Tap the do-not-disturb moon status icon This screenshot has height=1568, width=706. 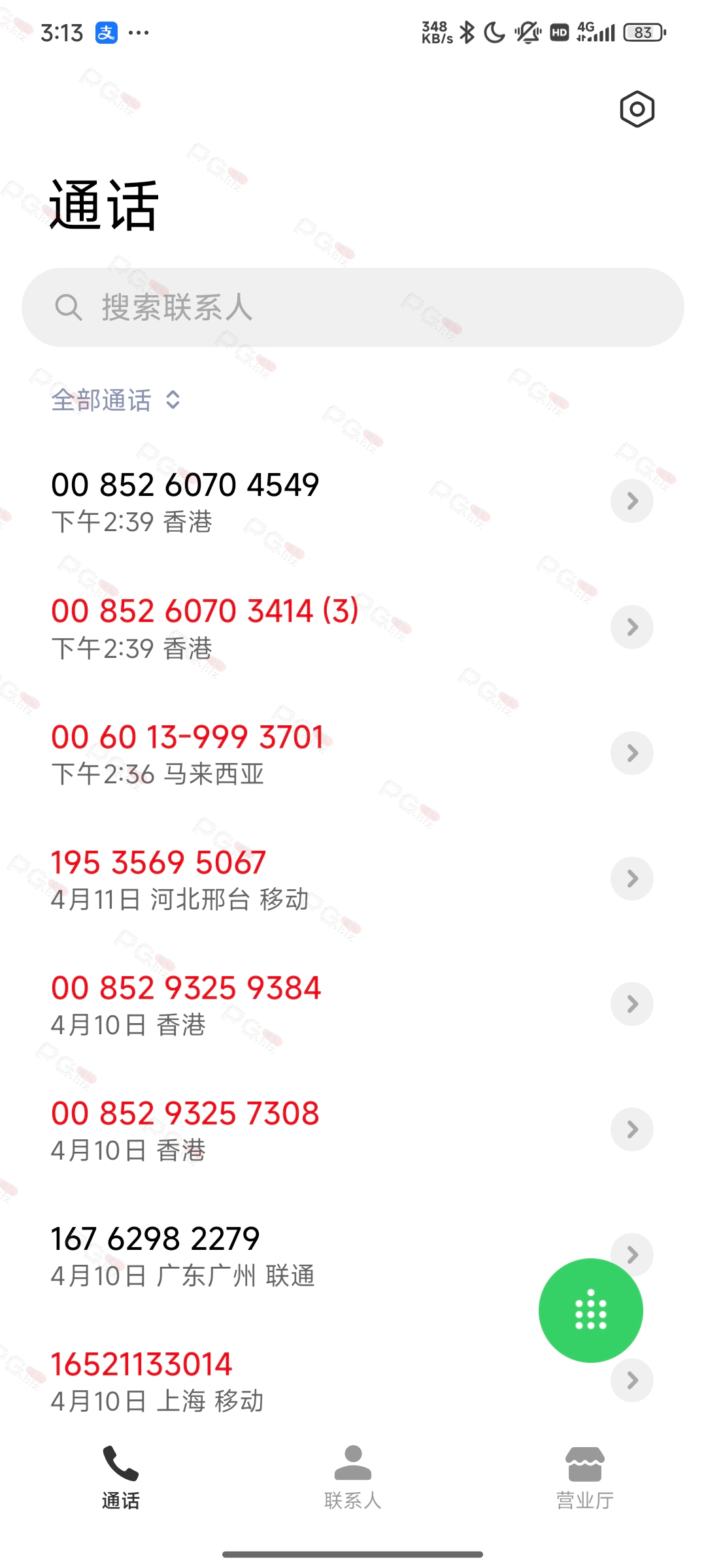click(x=495, y=31)
